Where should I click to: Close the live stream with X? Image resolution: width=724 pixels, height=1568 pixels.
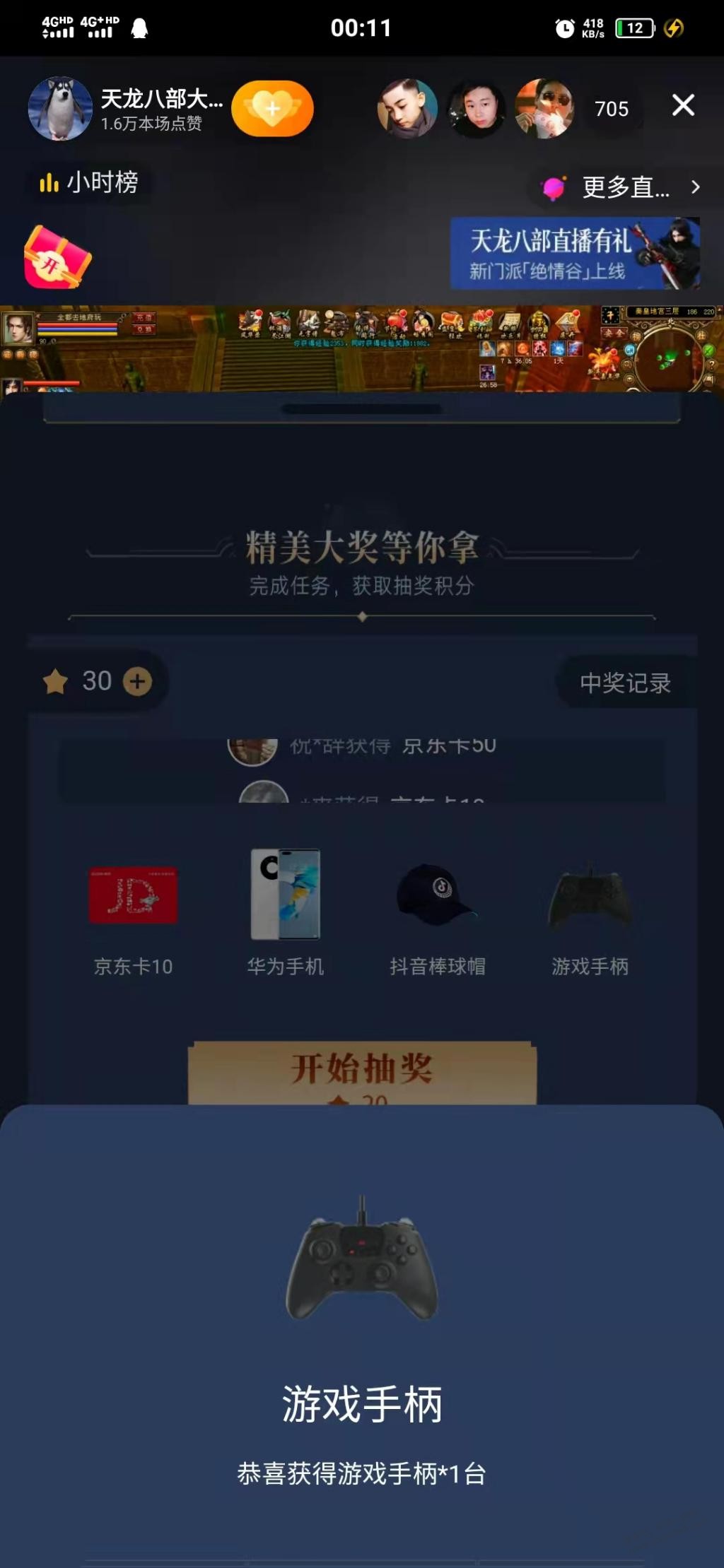(x=683, y=106)
